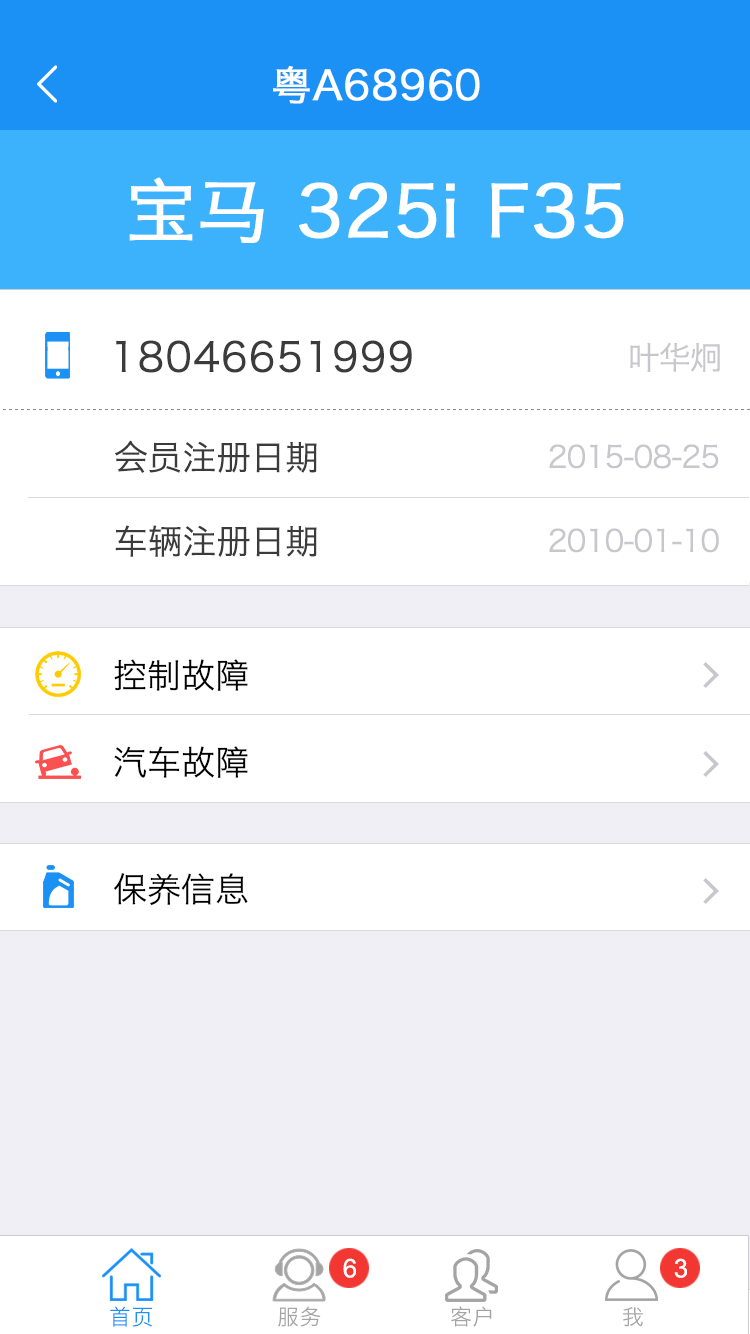This screenshot has height=1334, width=750.
Task: Open the 保养信息 maintenance details
Action: pos(375,888)
